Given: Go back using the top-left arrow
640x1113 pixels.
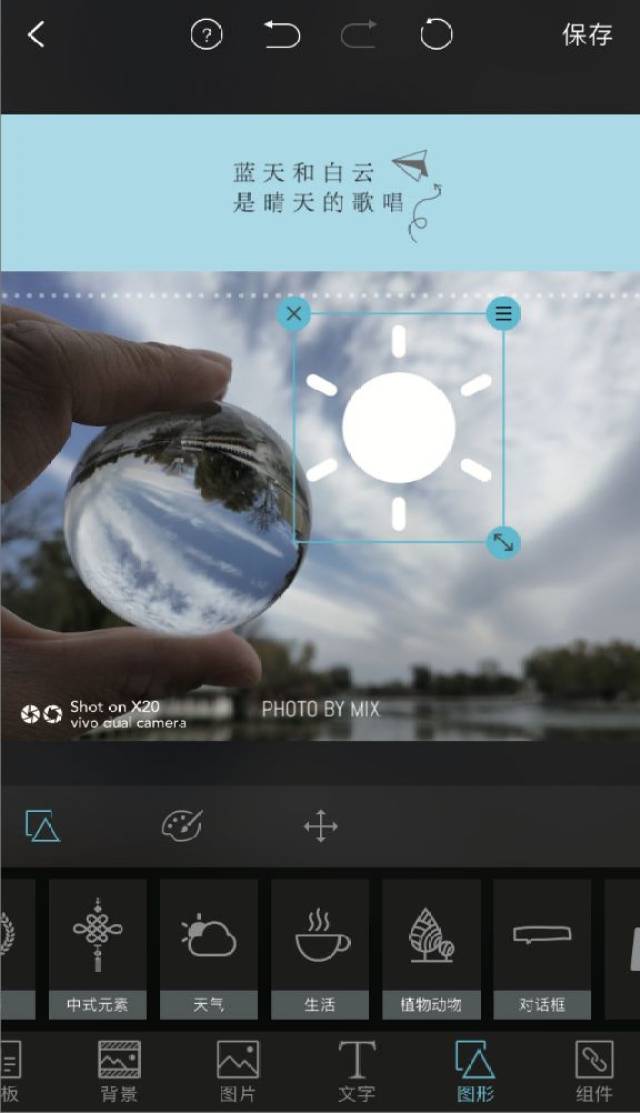Looking at the screenshot, I should point(36,35).
